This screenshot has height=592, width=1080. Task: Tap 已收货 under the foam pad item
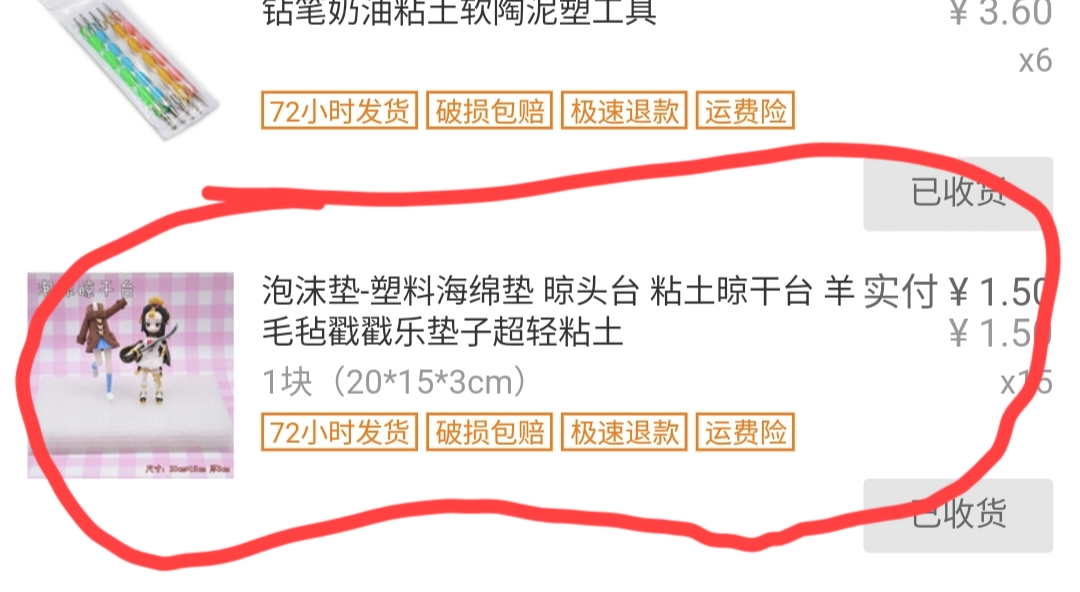[957, 515]
